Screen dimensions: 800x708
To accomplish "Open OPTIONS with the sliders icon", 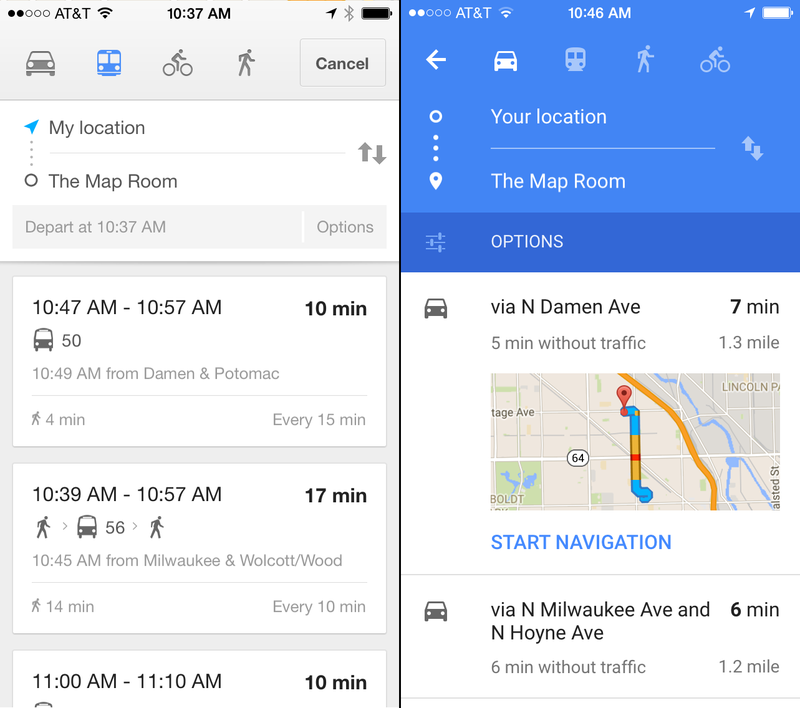I will (526, 242).
